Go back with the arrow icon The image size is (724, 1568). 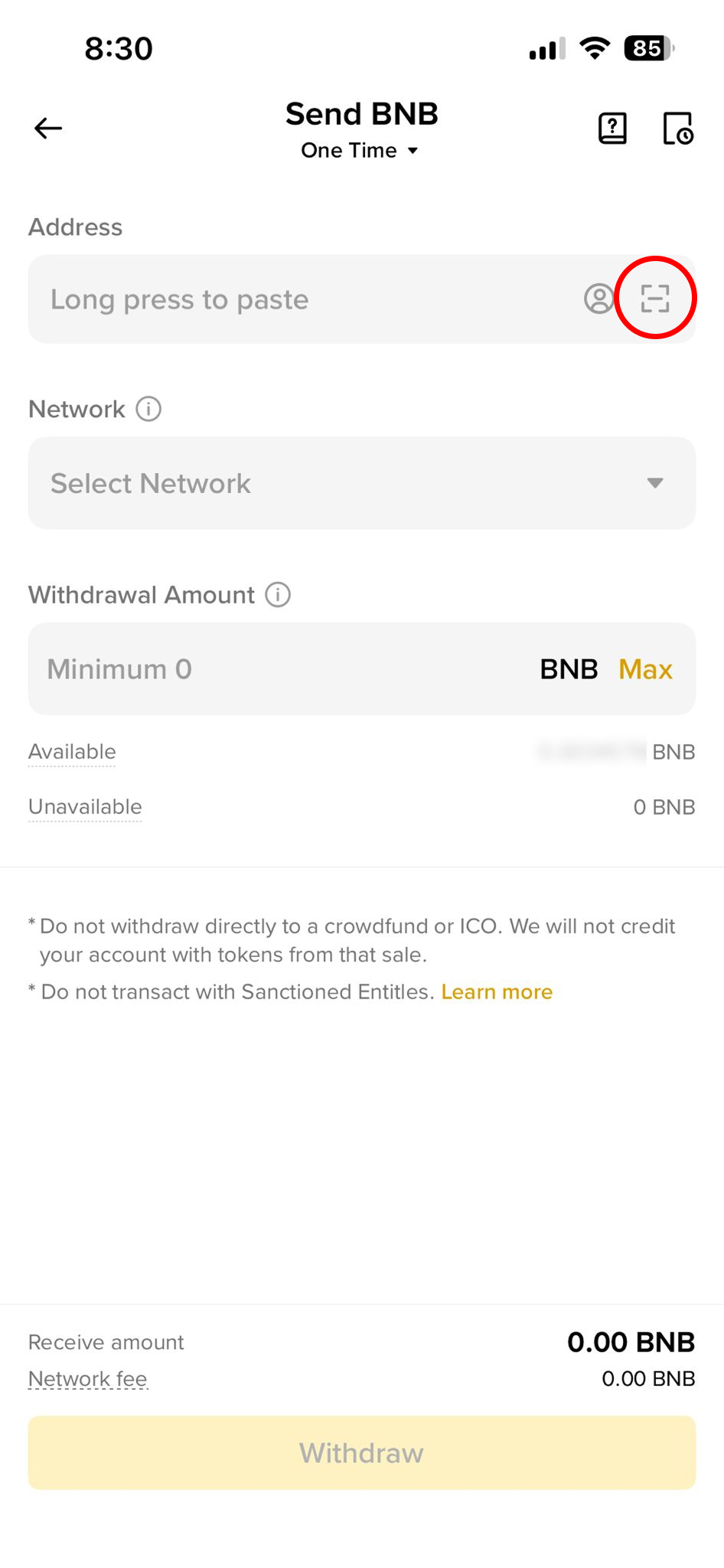coord(47,128)
